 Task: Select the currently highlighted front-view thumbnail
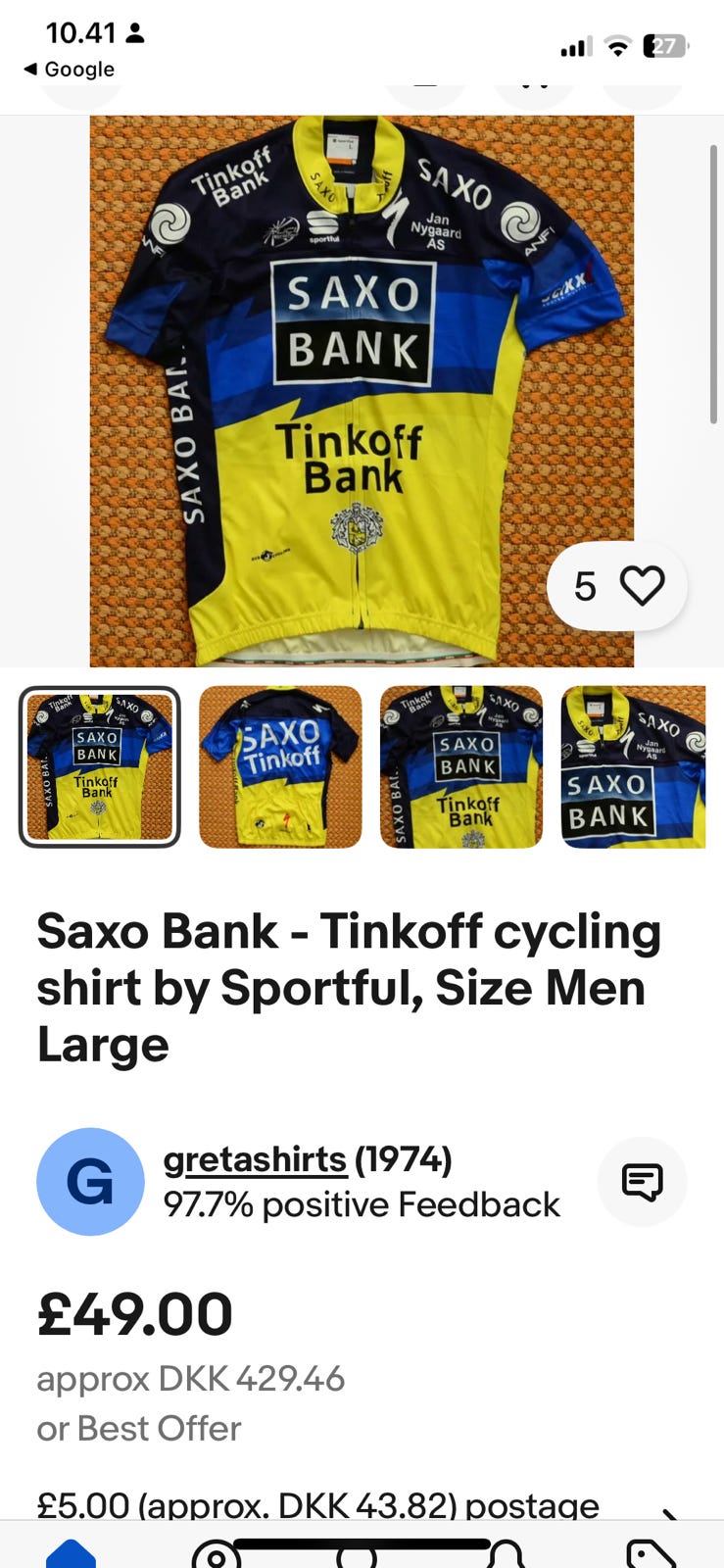(100, 766)
